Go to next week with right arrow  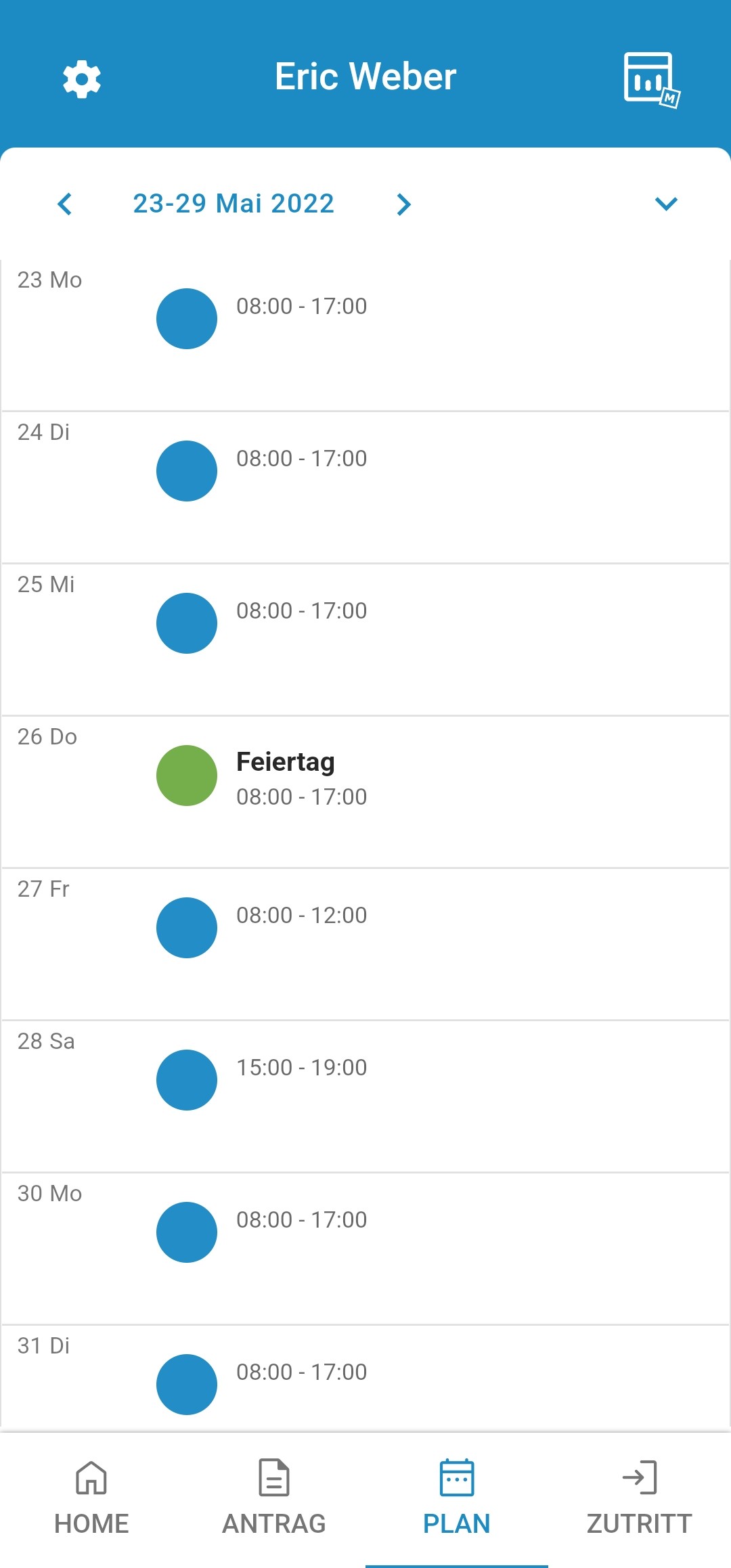coord(403,204)
